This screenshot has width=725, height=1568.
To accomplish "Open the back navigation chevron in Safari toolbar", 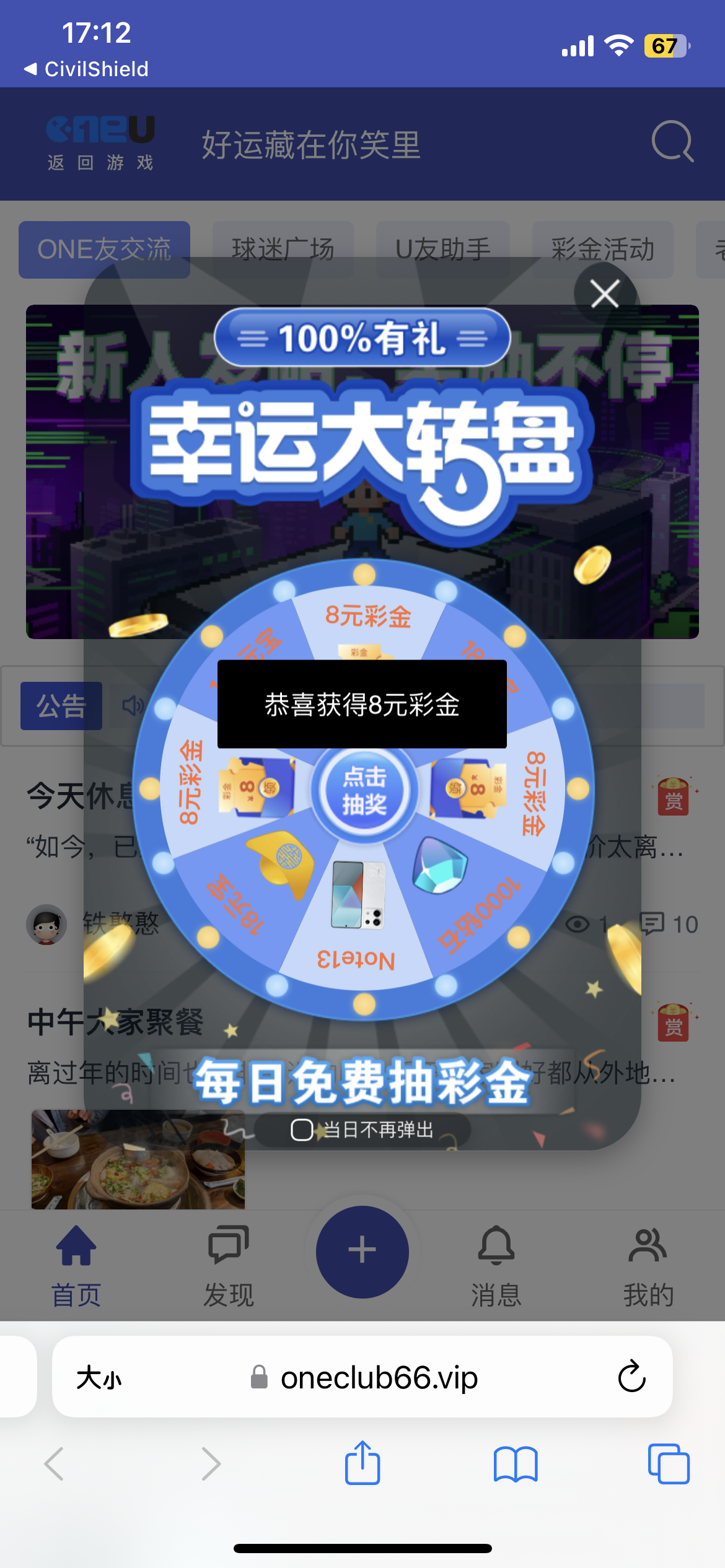I will pyautogui.click(x=55, y=1464).
